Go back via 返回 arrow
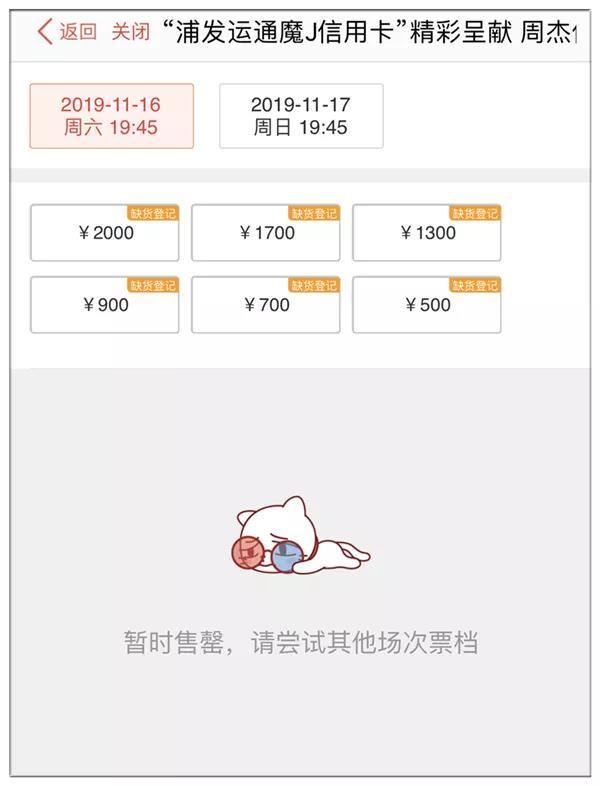 click(x=66, y=31)
